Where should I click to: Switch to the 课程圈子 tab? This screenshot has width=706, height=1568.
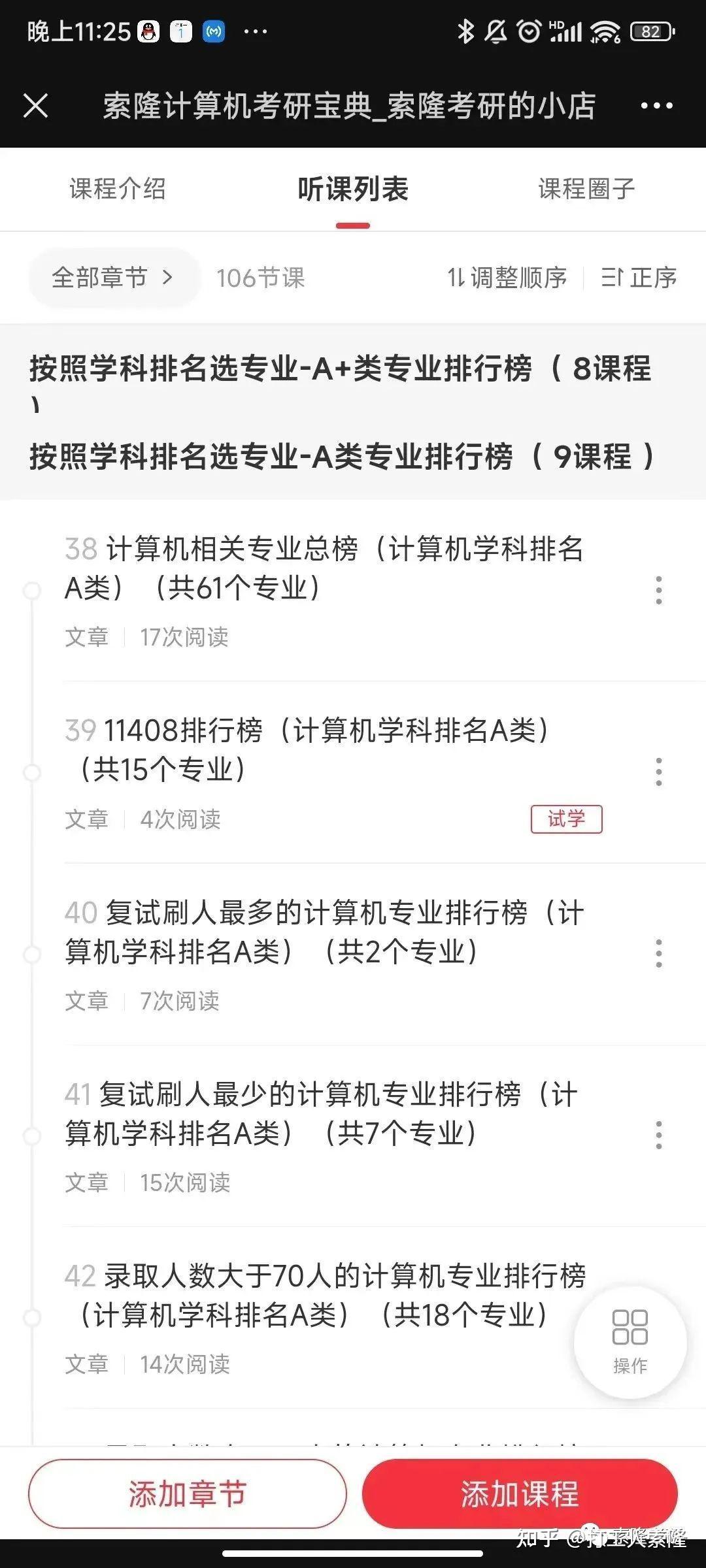tap(586, 189)
